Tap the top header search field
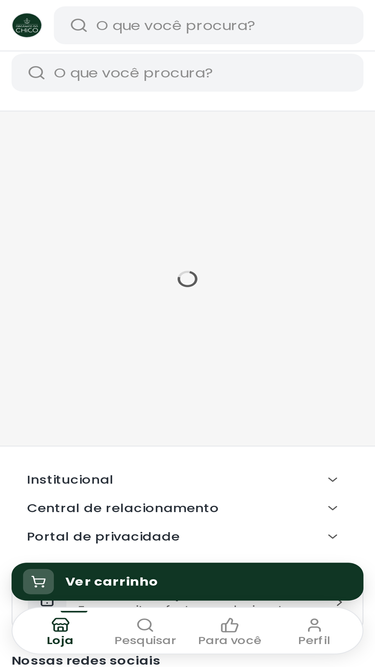The height and width of the screenshot is (667, 375). pyautogui.click(x=208, y=26)
